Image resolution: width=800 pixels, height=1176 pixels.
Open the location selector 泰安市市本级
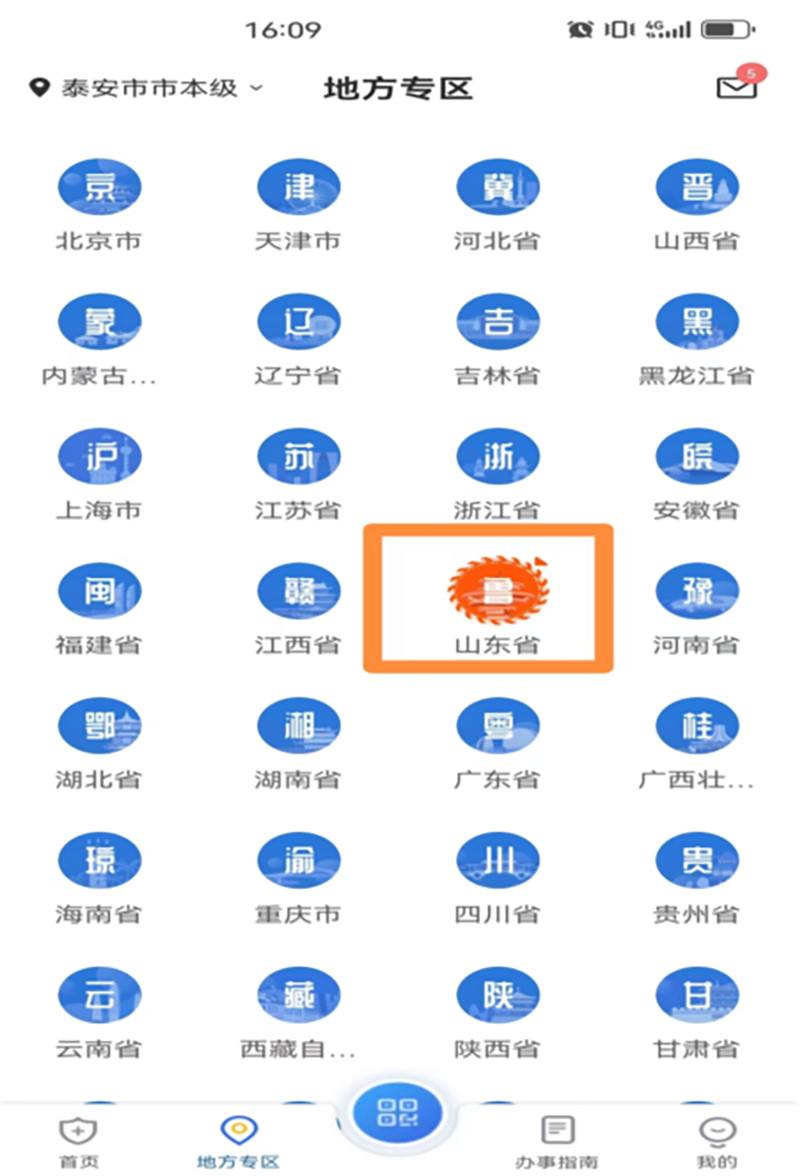coord(148,88)
